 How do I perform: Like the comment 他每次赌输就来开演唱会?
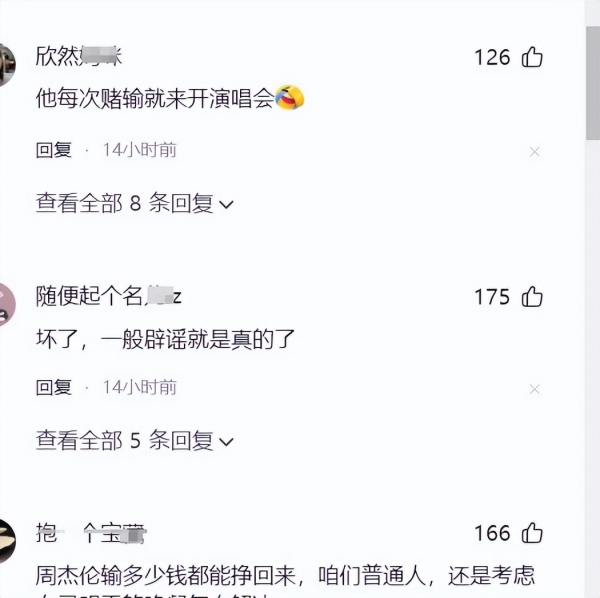pos(532,57)
